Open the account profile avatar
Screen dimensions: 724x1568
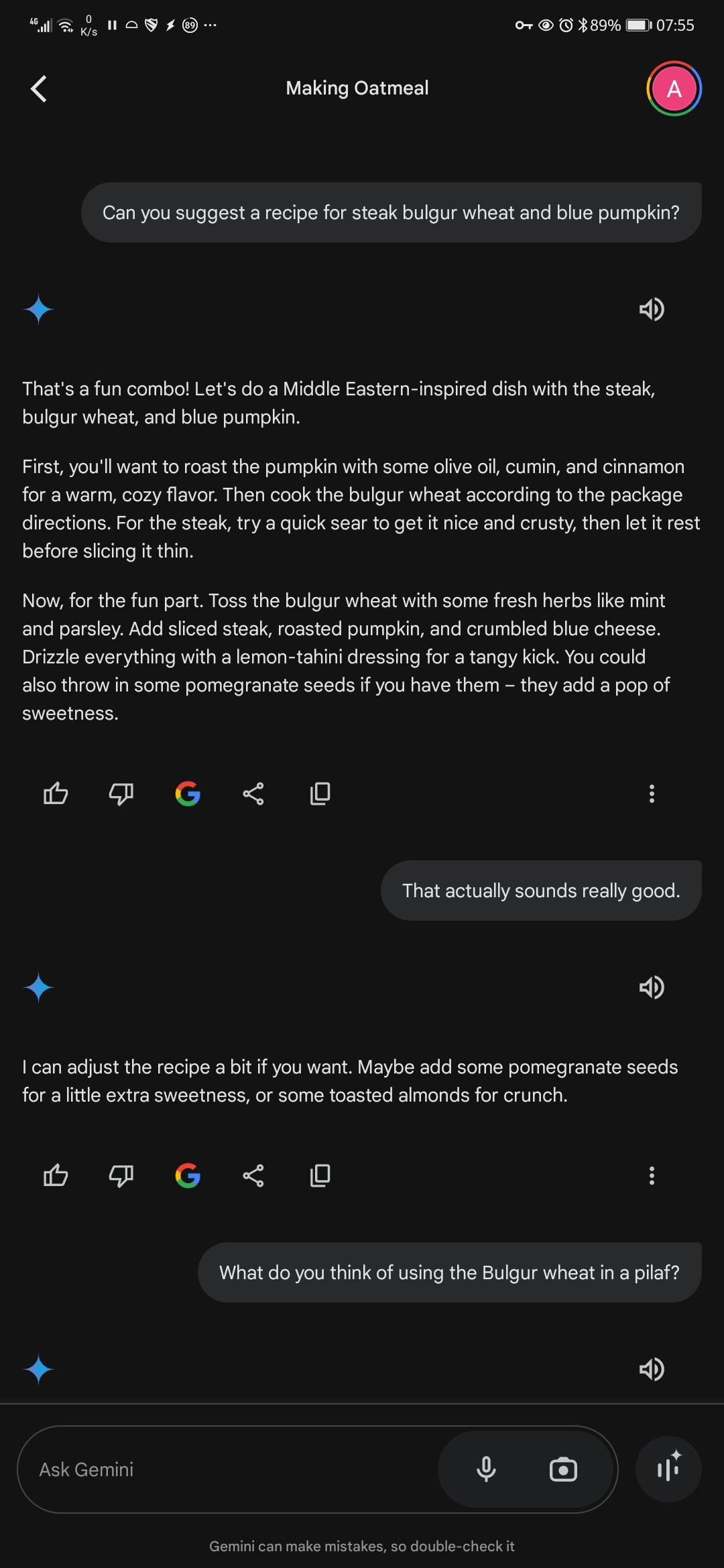tap(674, 88)
